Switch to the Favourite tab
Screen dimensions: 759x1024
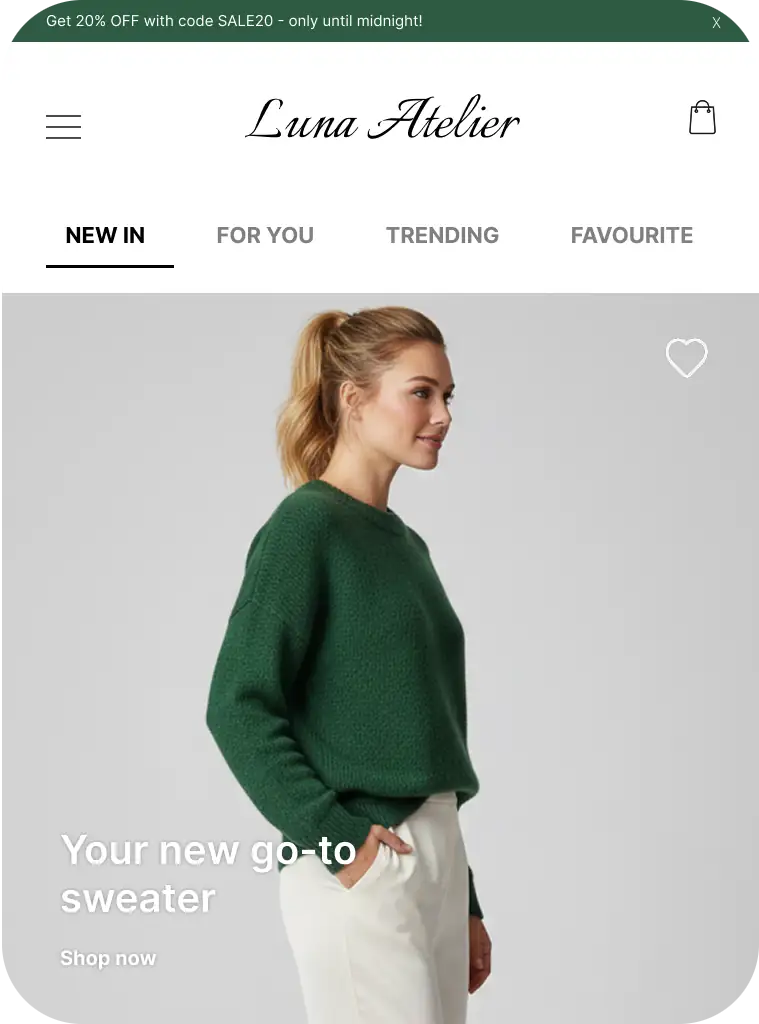click(631, 236)
